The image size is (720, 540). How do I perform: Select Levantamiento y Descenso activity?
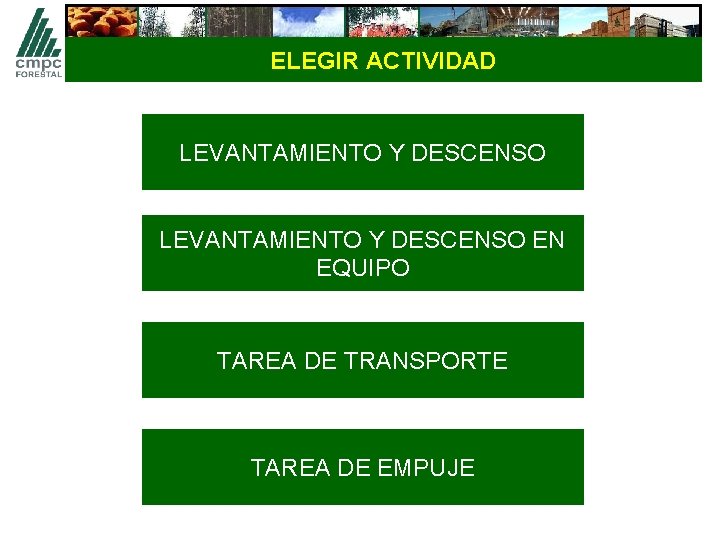(x=363, y=152)
